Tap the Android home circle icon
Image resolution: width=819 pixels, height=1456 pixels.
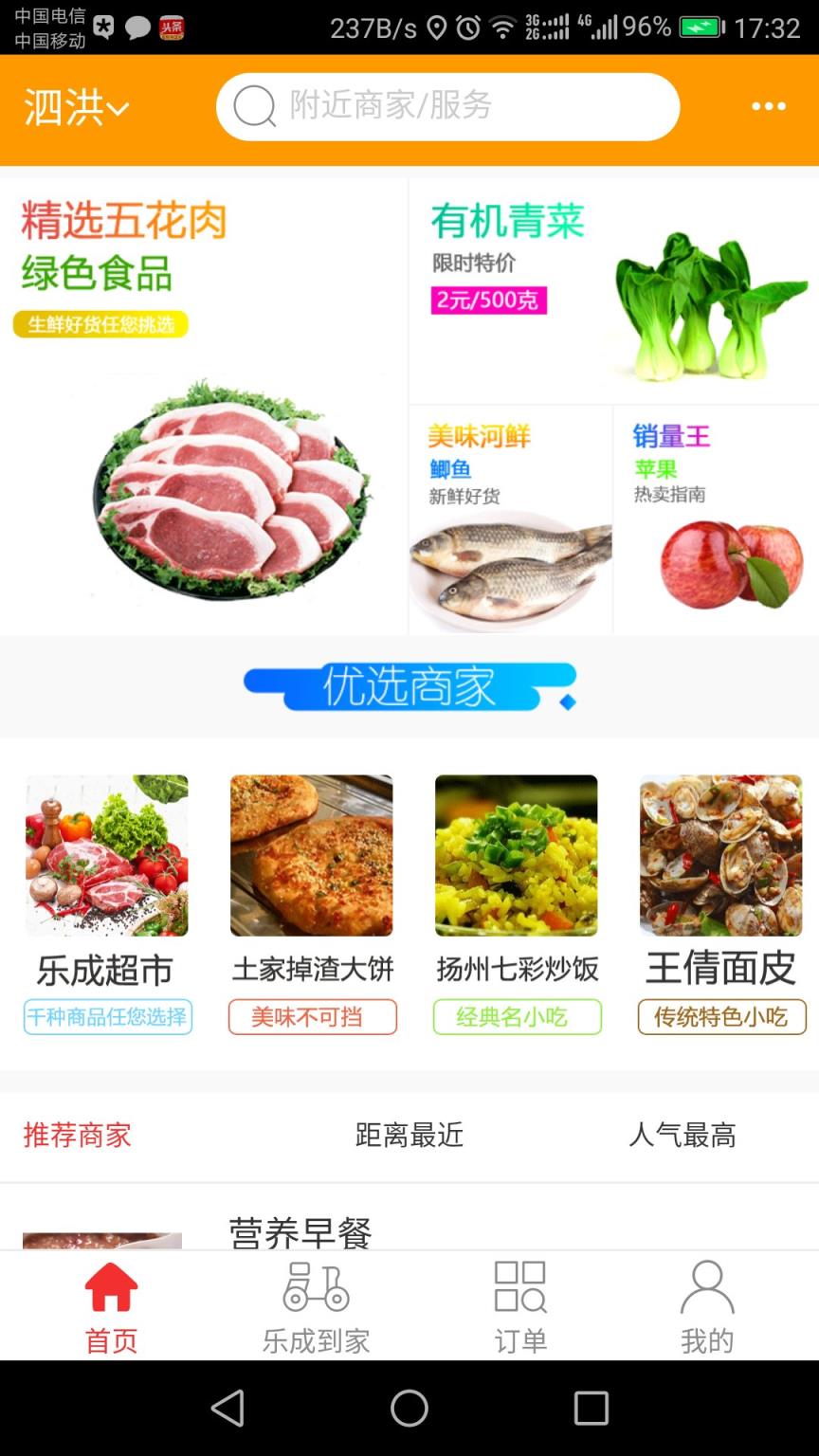pos(409,1410)
